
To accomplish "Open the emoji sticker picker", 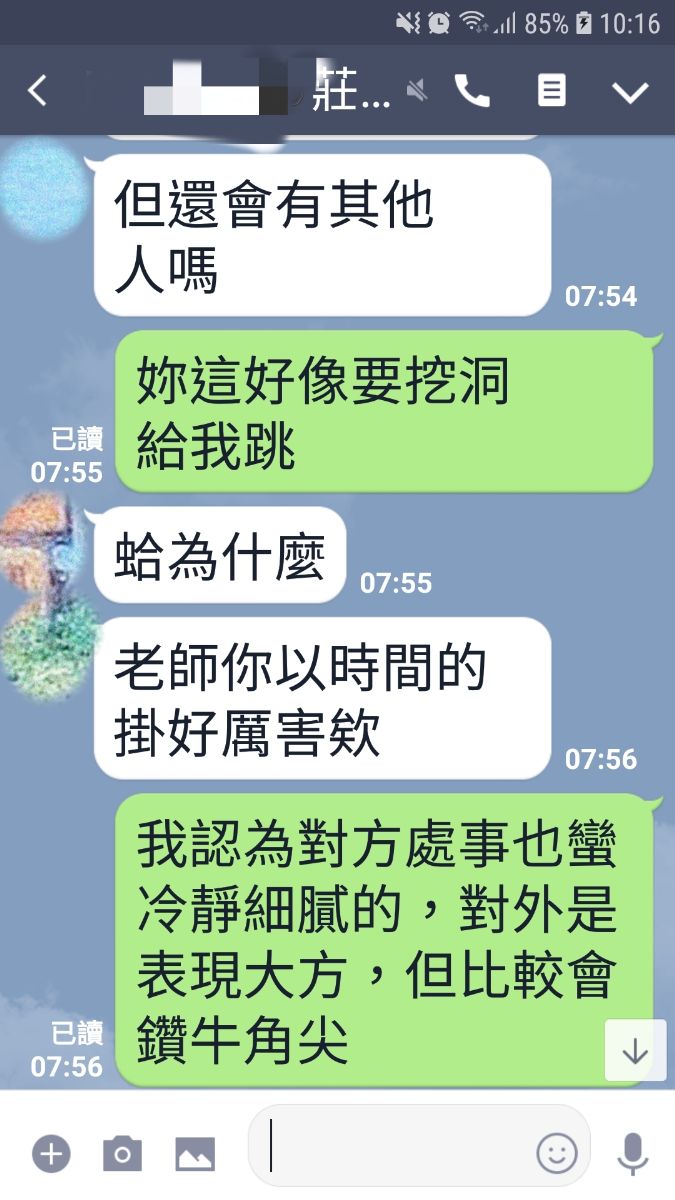I will click(x=557, y=1153).
